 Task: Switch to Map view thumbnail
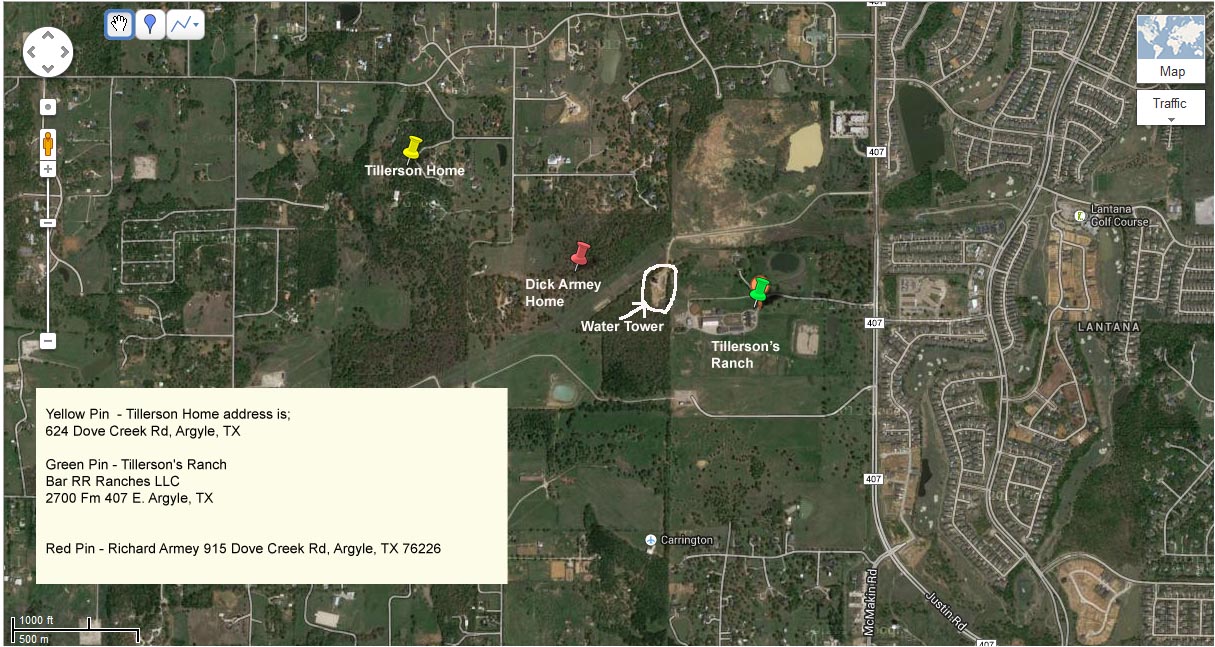coord(1171,48)
